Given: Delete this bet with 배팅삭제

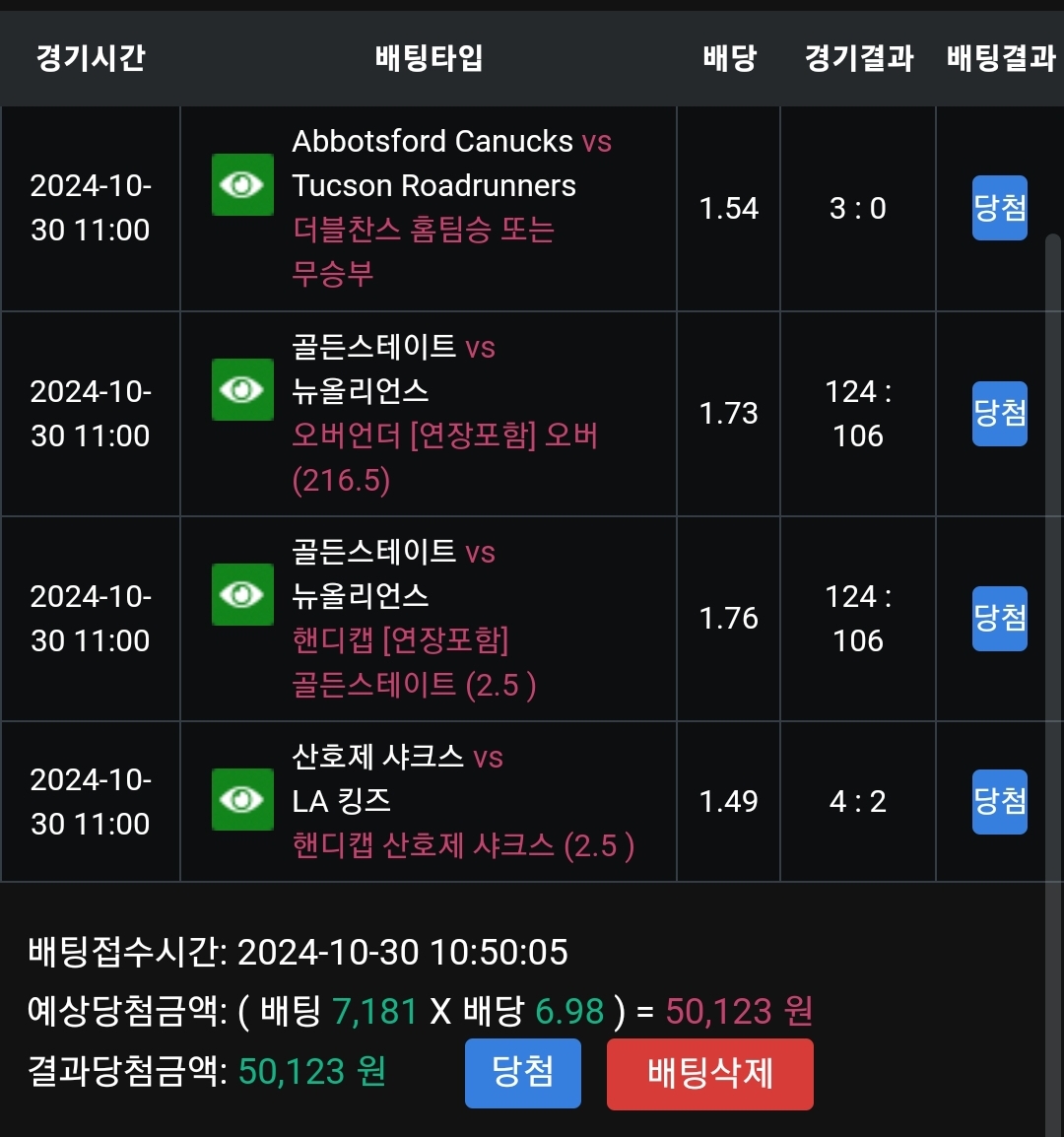Looking at the screenshot, I should (x=709, y=1073).
